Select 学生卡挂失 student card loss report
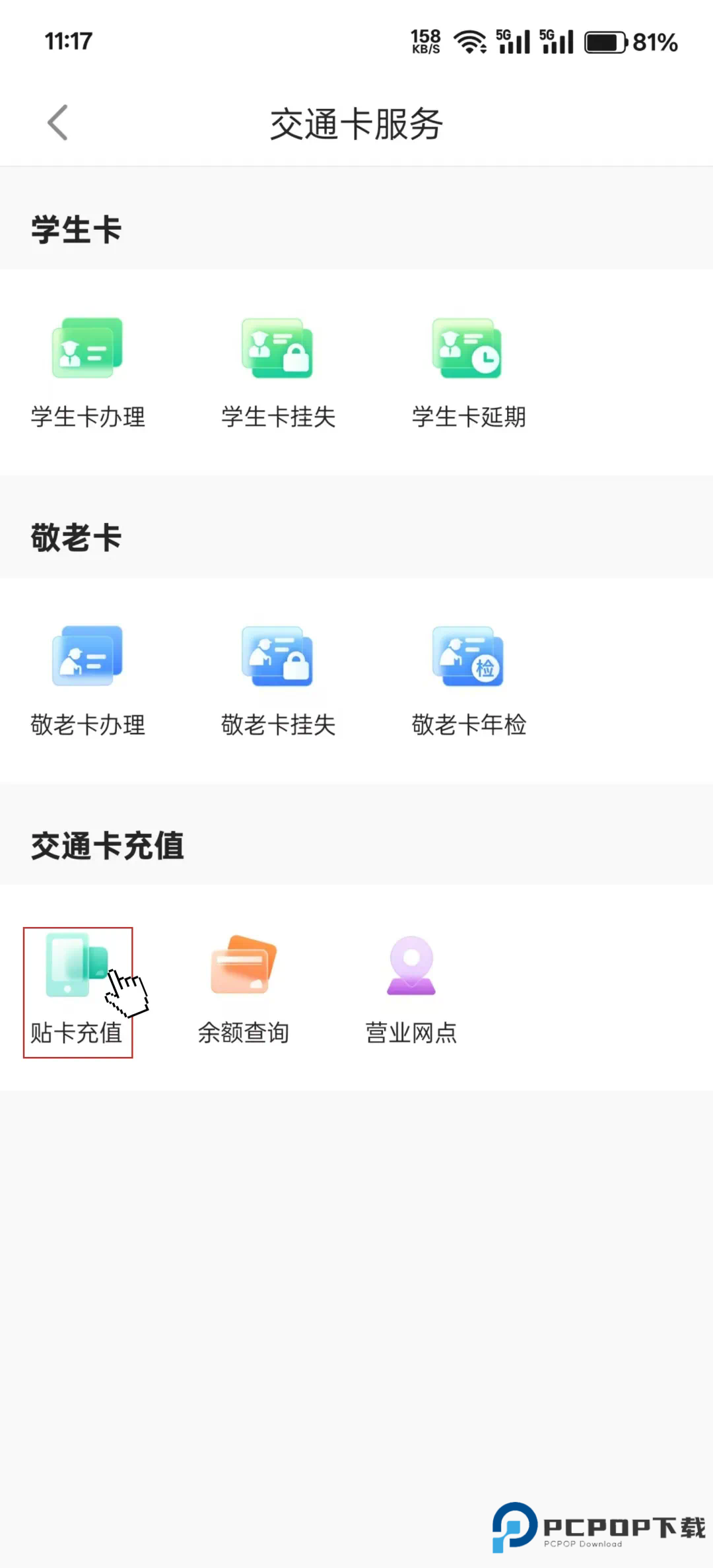 pos(279,370)
